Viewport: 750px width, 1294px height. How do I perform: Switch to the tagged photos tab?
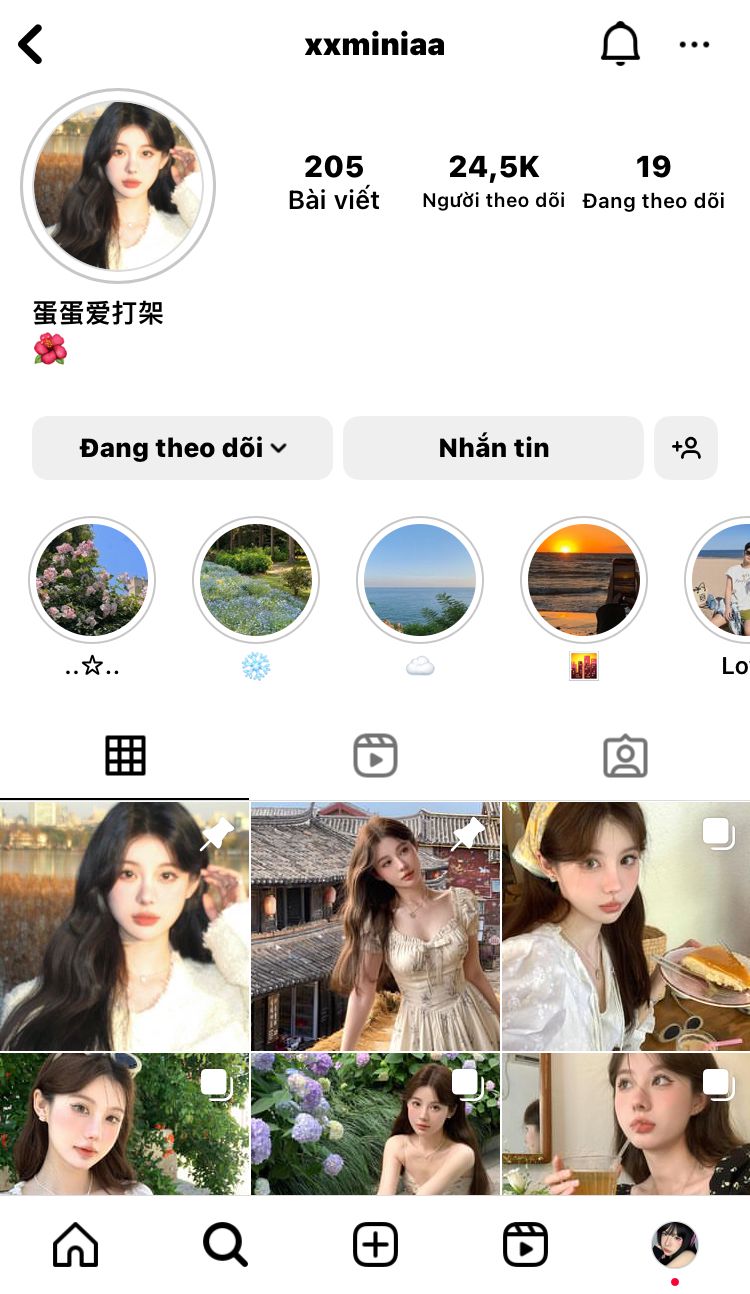[626, 756]
